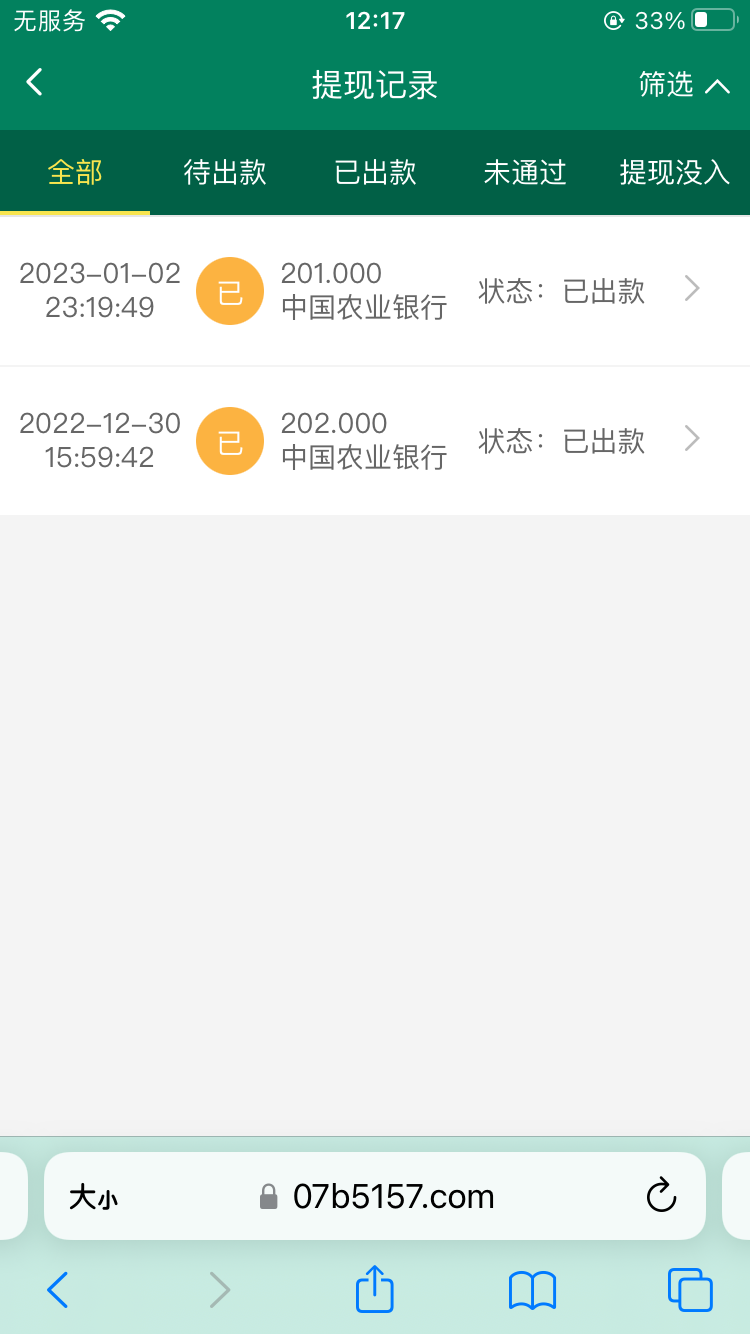This screenshot has width=750, height=1334.
Task: Go back in Safari browser history
Action: point(58,1290)
